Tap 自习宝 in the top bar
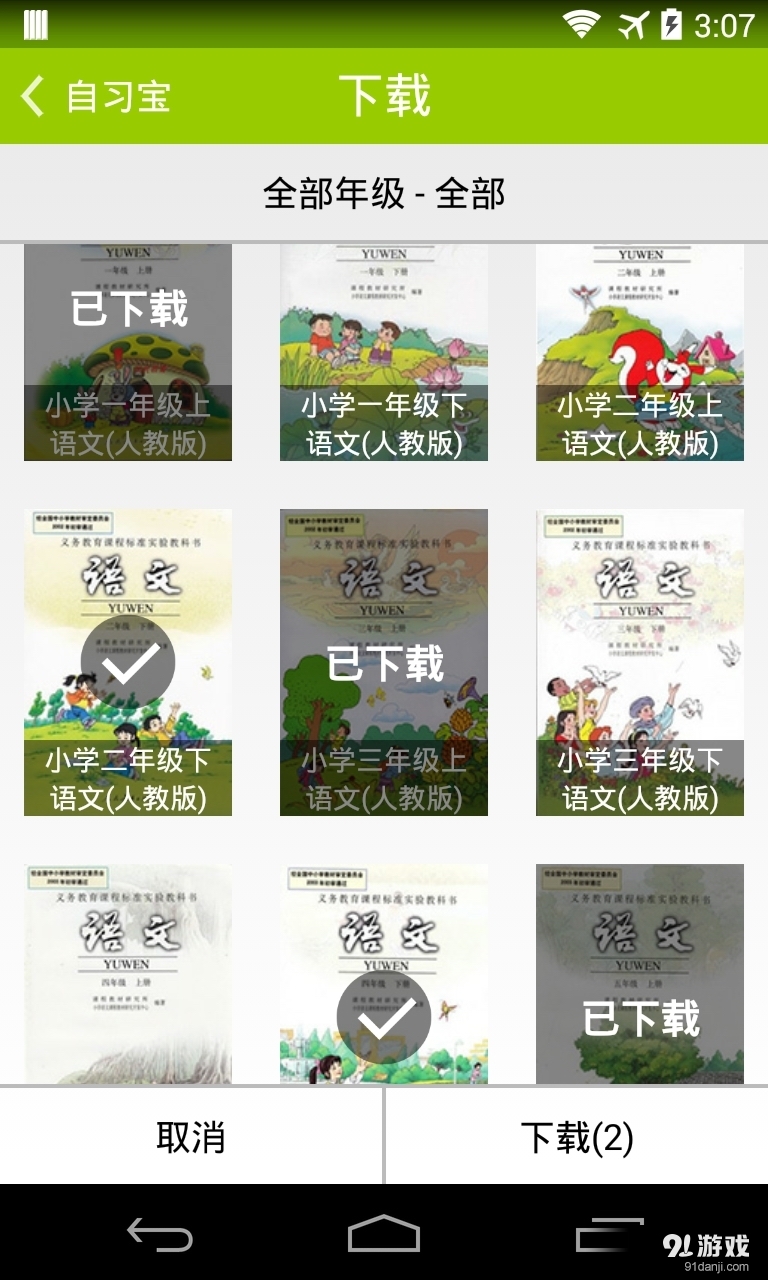 [117, 96]
